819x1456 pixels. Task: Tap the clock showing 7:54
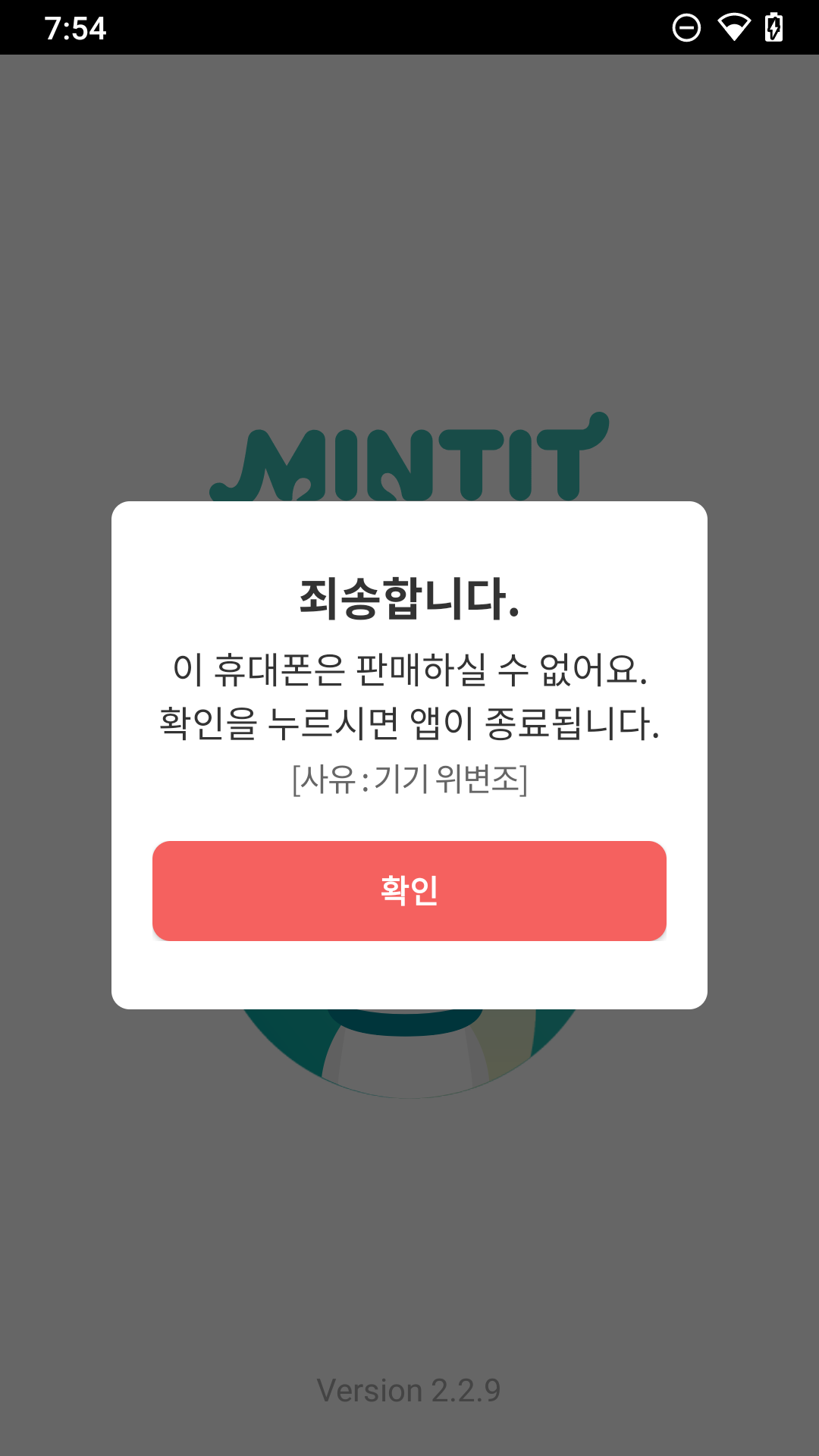76,27
